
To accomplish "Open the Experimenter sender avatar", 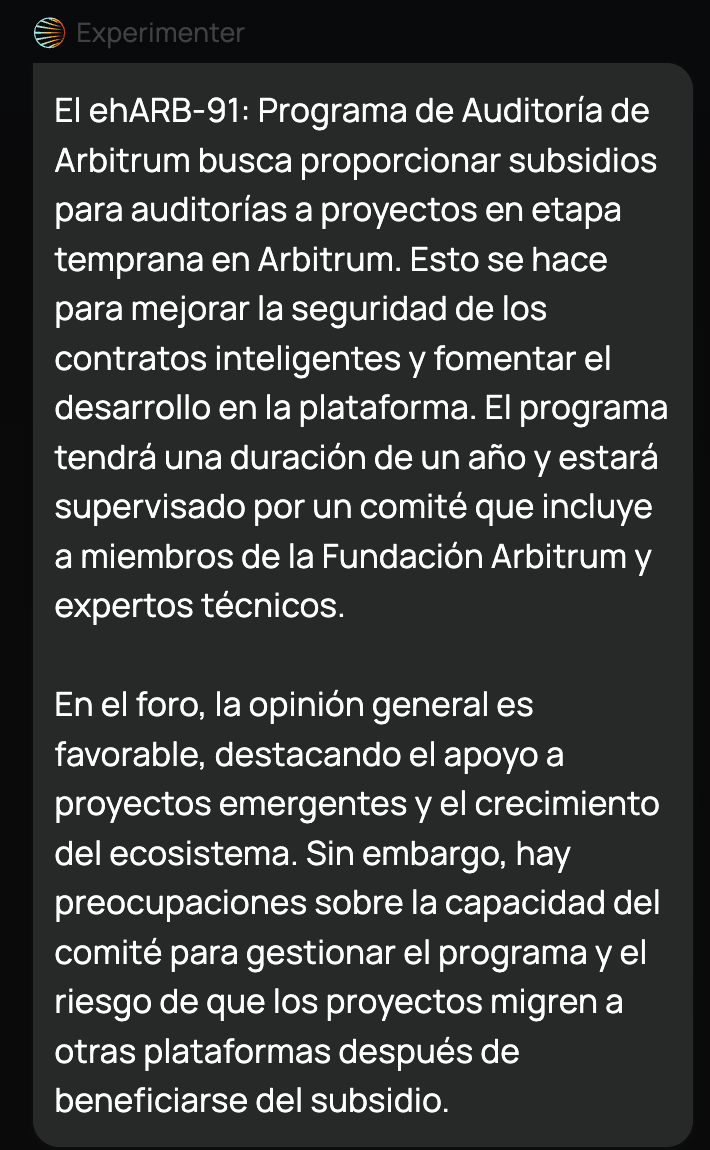I will (x=50, y=33).
